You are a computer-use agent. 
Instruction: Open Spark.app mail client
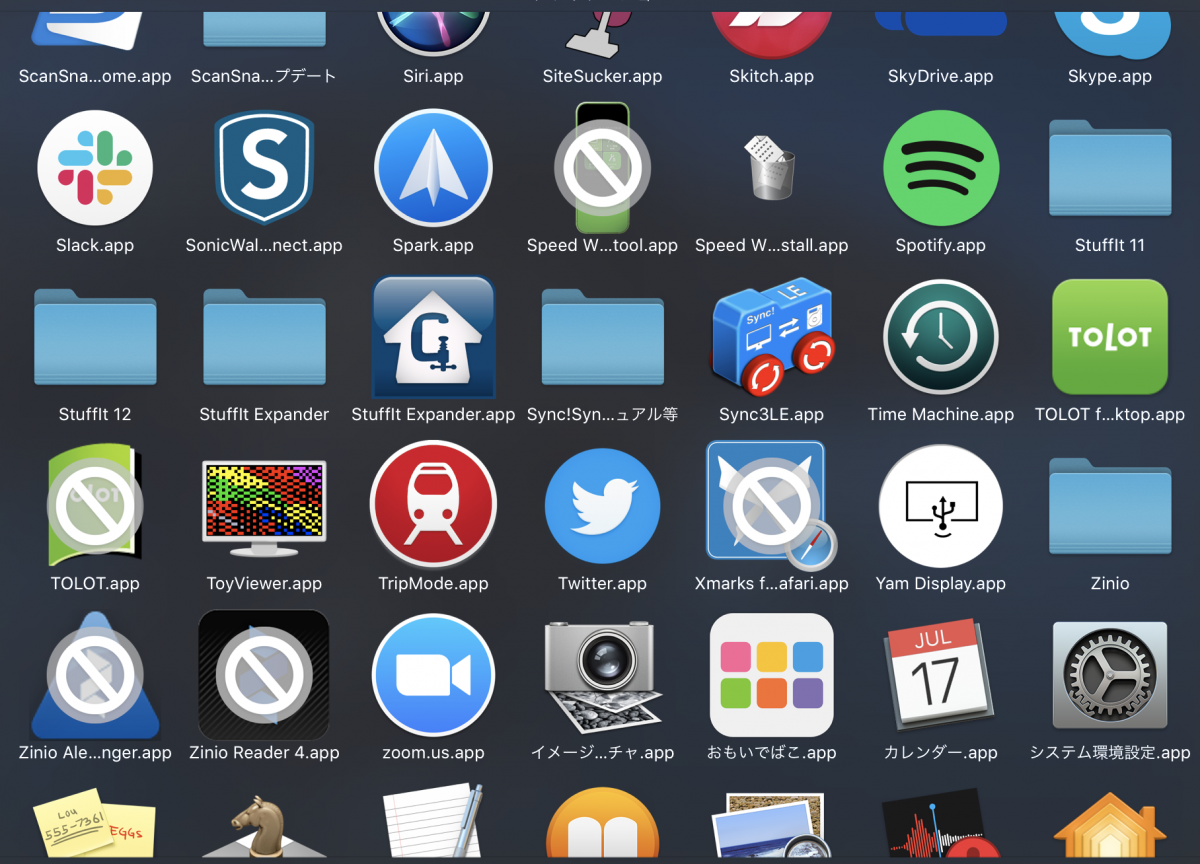click(433, 168)
